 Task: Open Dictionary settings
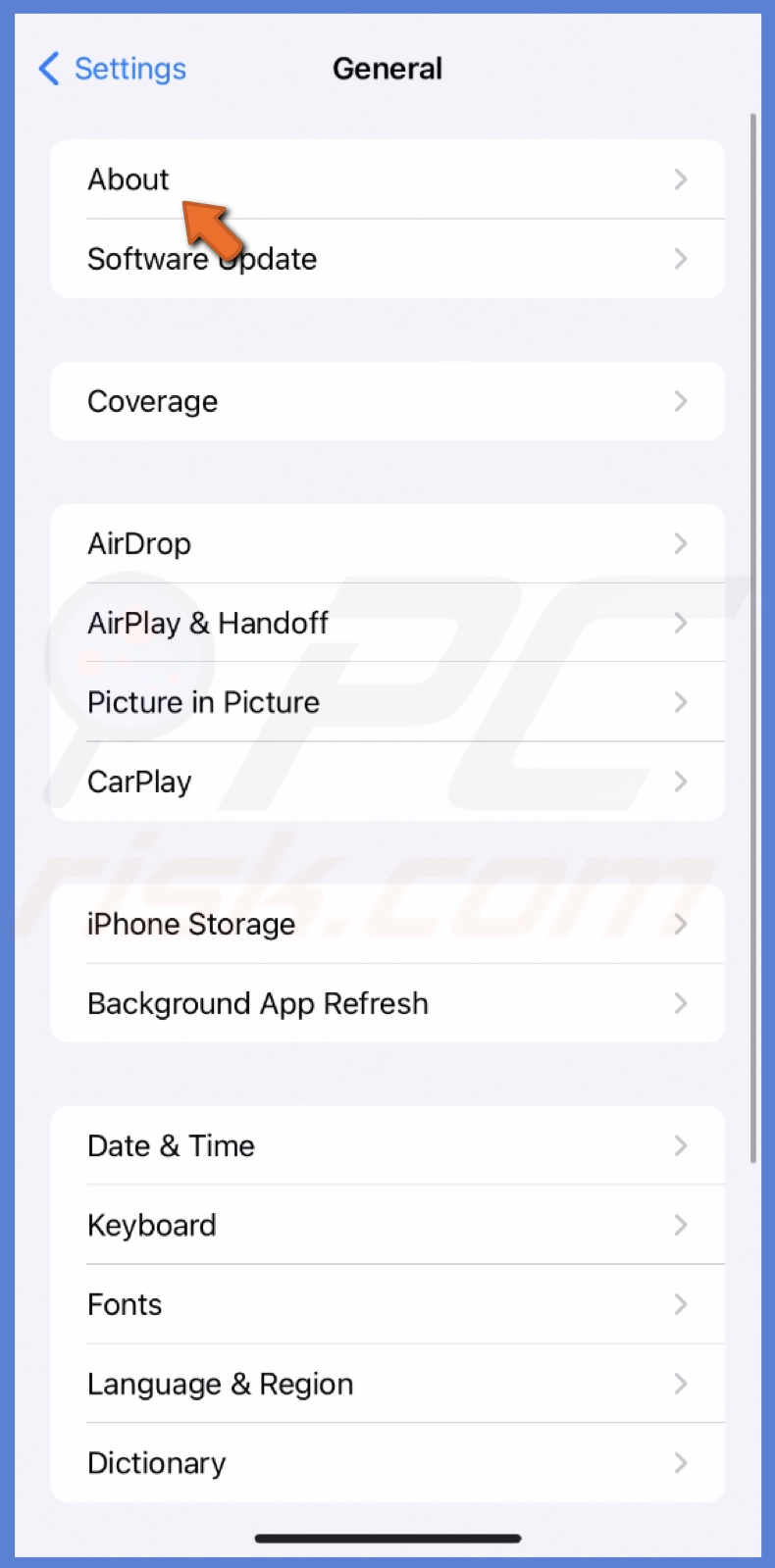point(387,1463)
